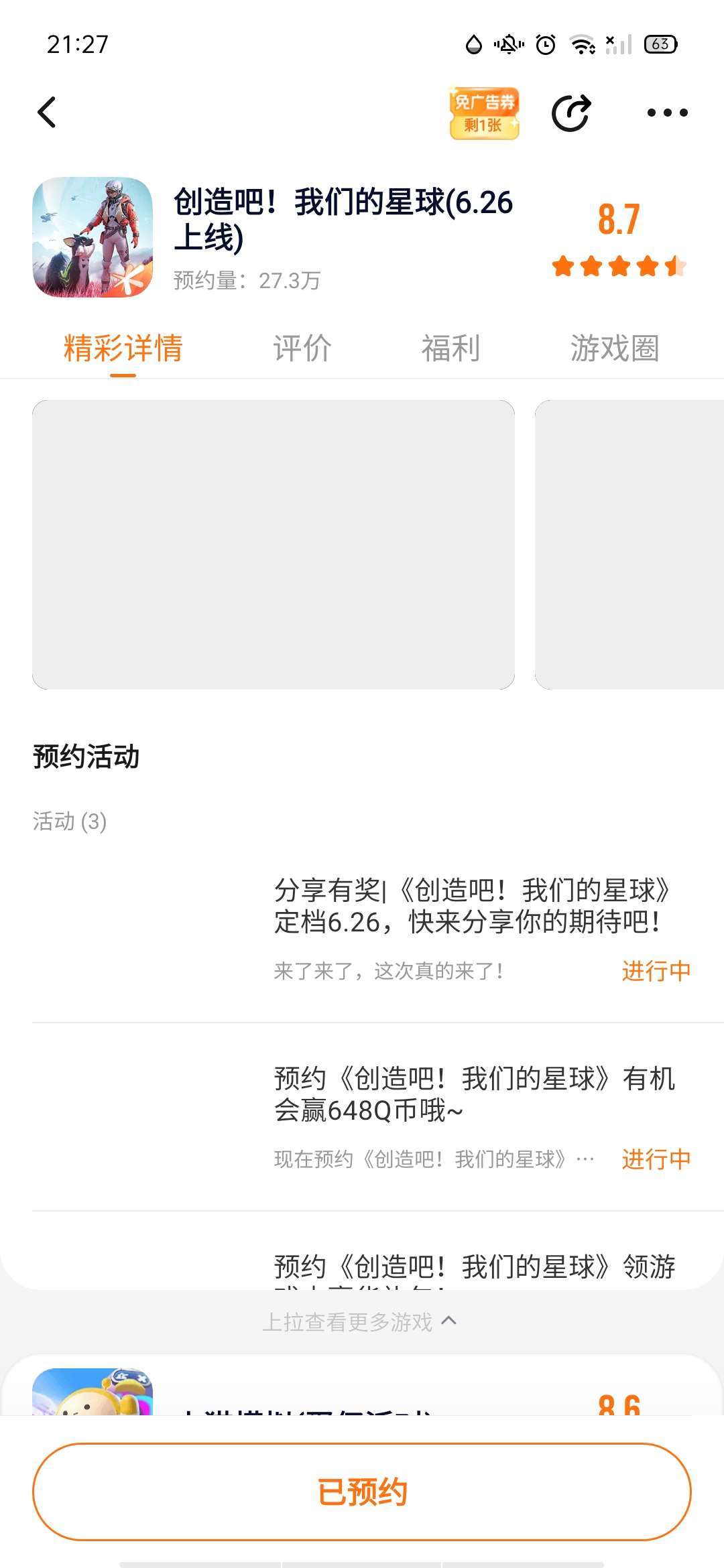724x1568 pixels.
Task: Open the 8.7 rating score
Action: click(x=619, y=220)
